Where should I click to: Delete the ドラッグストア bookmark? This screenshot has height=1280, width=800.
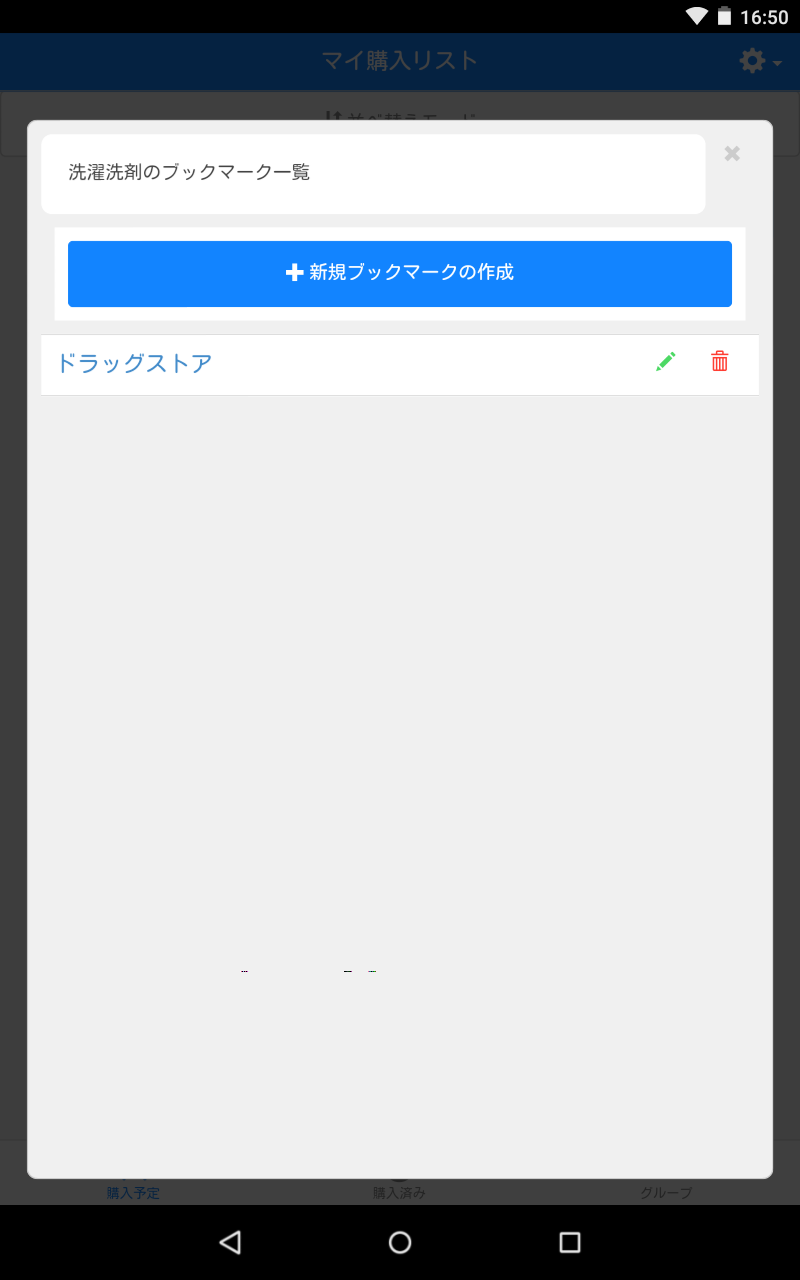point(720,362)
